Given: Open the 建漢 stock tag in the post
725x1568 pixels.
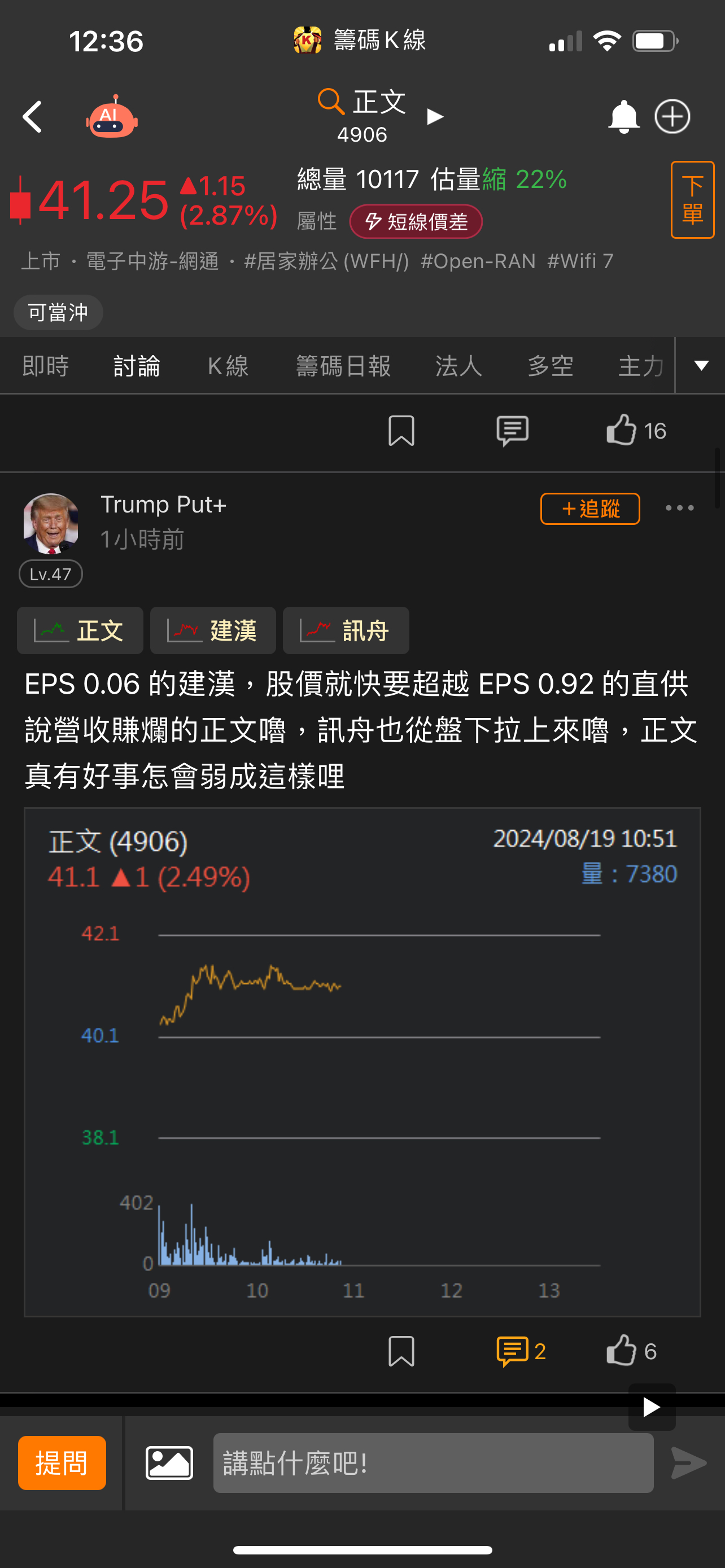Looking at the screenshot, I should 212,630.
